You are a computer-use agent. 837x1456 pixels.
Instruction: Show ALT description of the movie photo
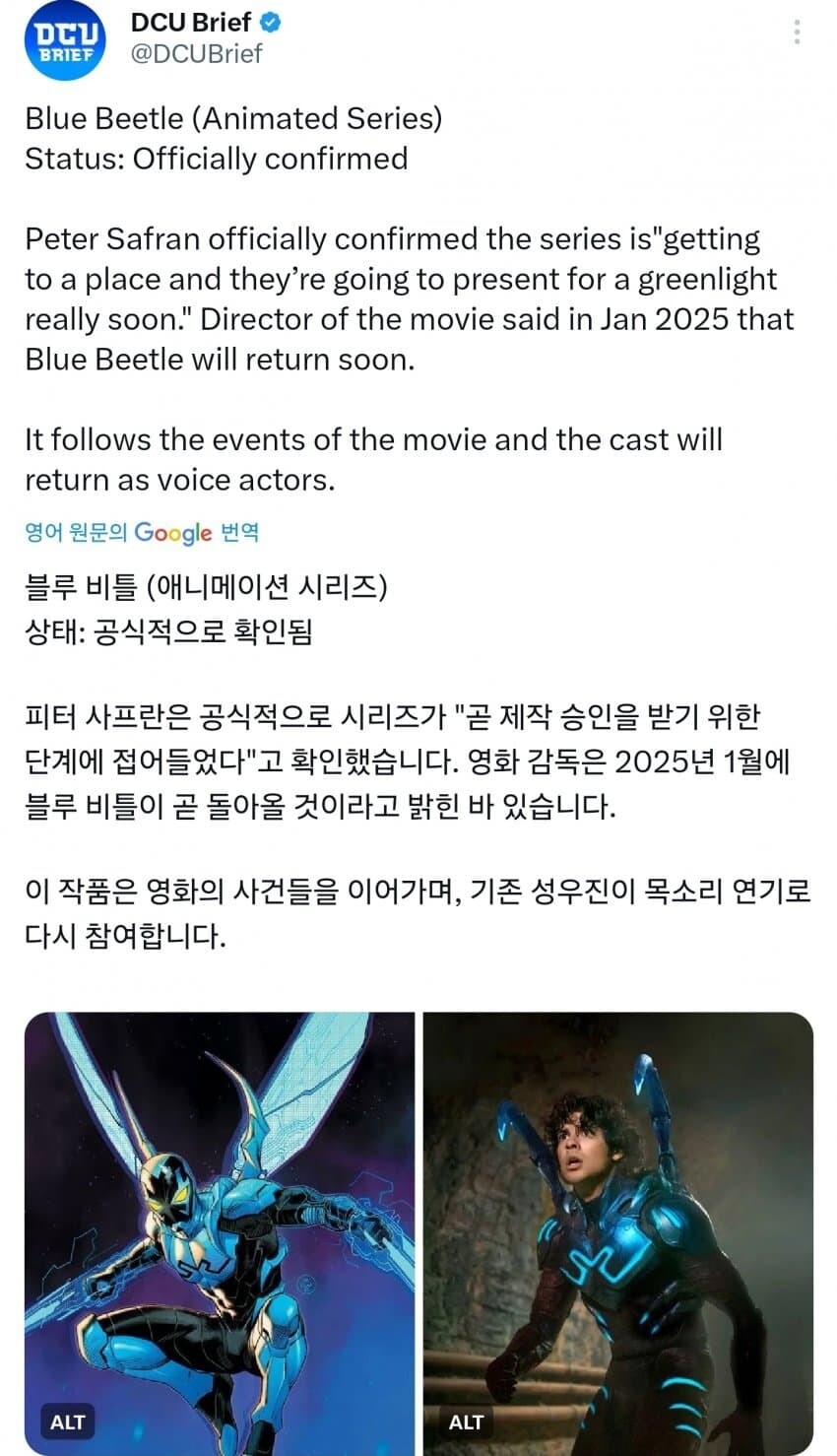point(466,1423)
